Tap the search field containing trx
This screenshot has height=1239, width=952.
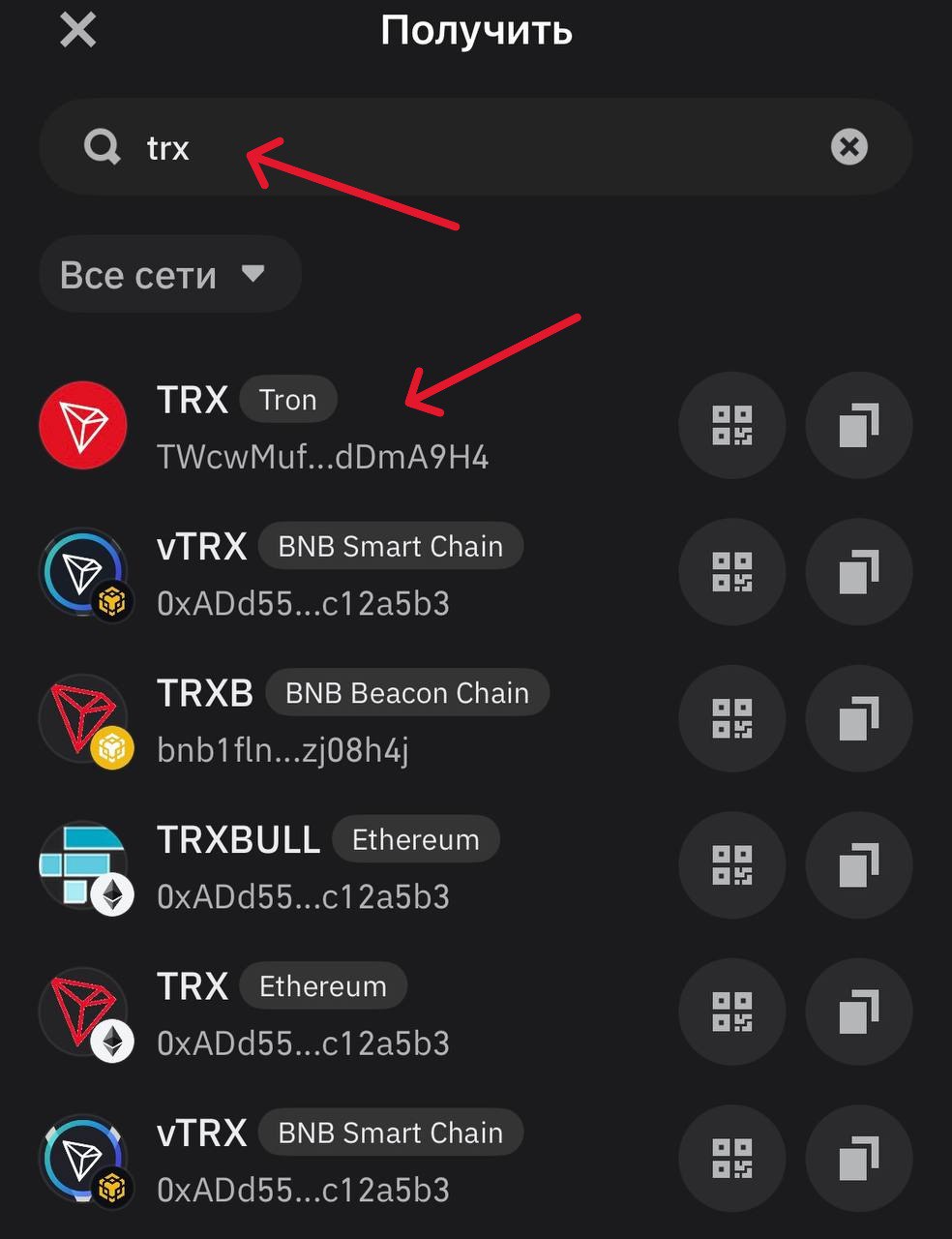point(474,147)
